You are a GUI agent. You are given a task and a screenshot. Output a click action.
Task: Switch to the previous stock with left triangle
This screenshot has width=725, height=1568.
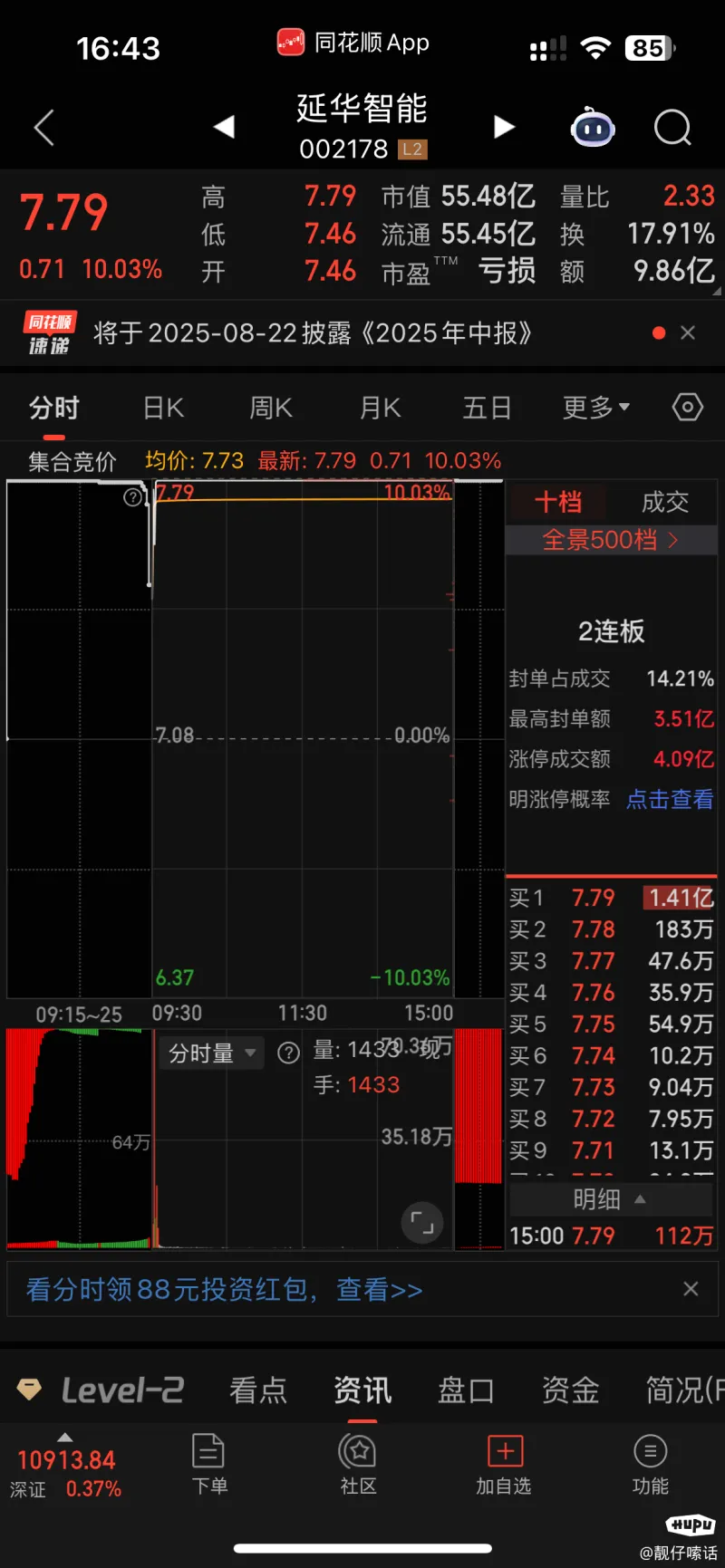(x=224, y=128)
